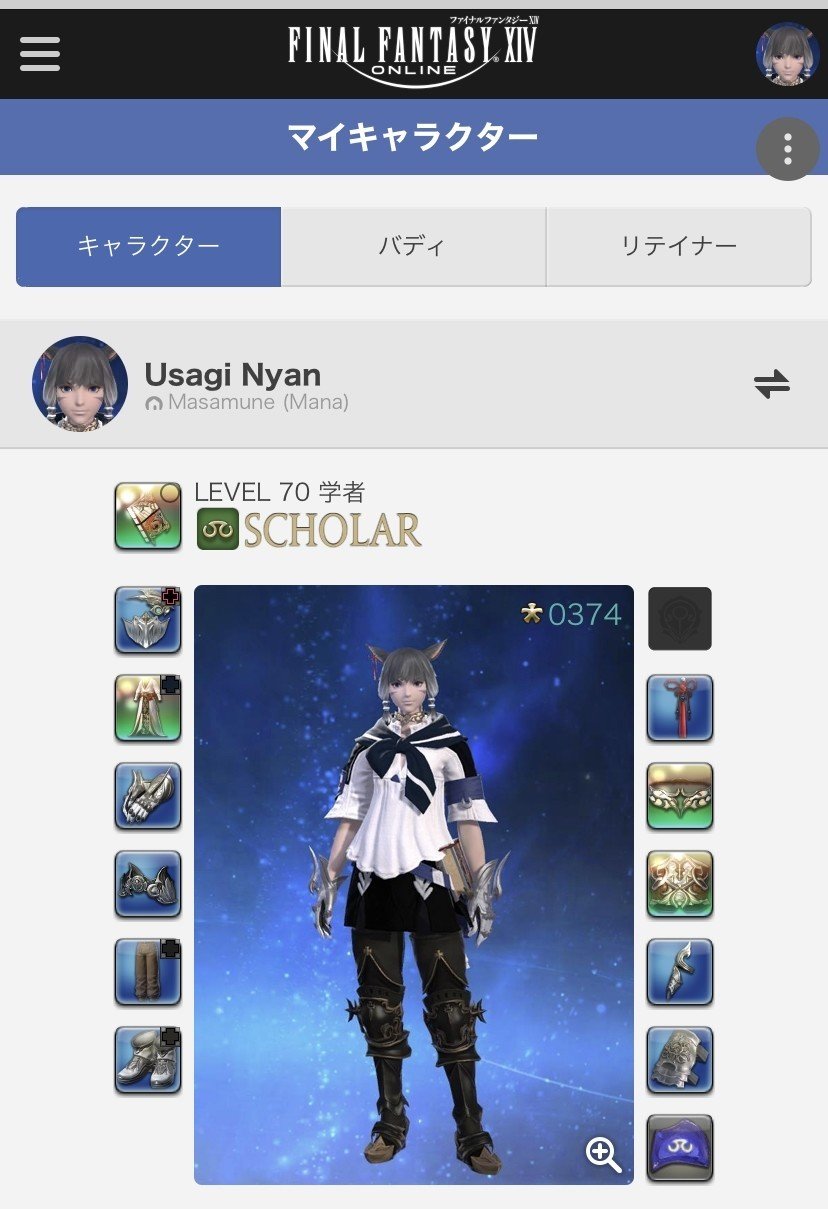Viewport: 828px width, 1209px height.
Task: View the scholar weapon book item
Action: point(148,516)
